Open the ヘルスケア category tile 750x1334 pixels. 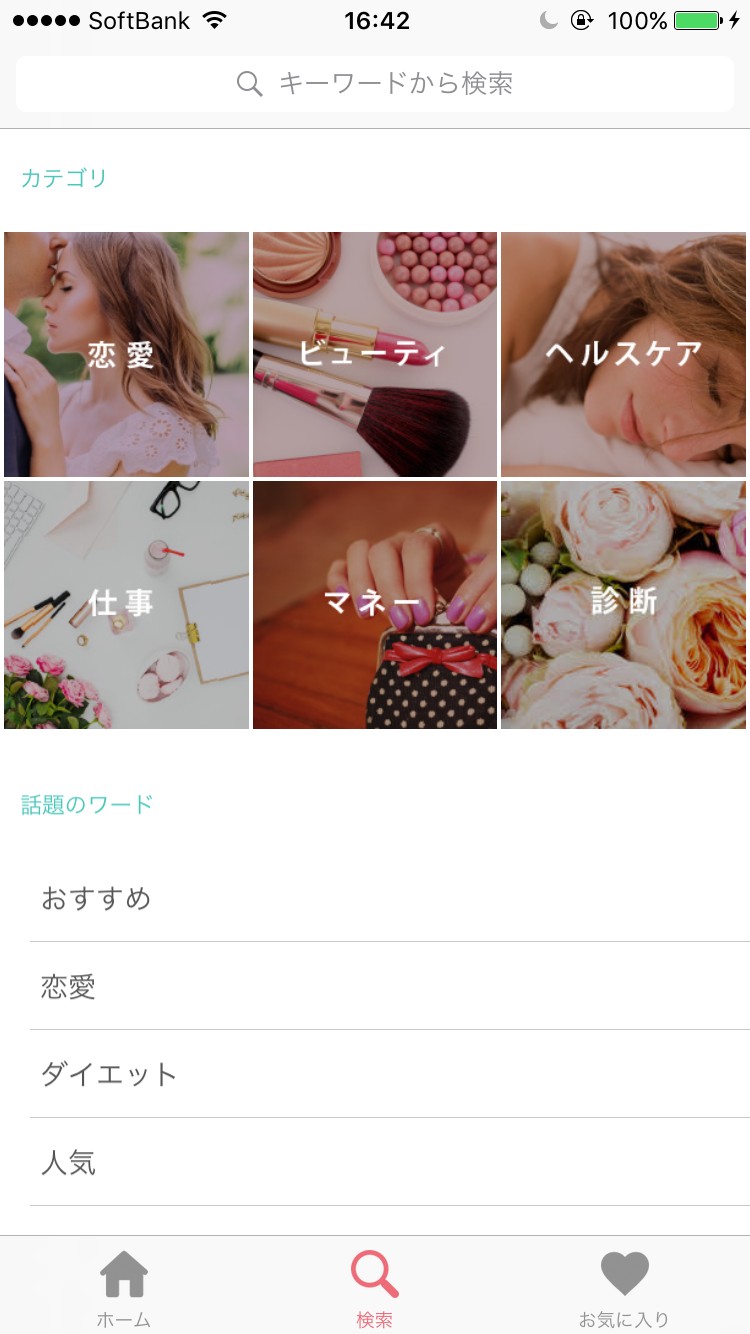tap(624, 355)
